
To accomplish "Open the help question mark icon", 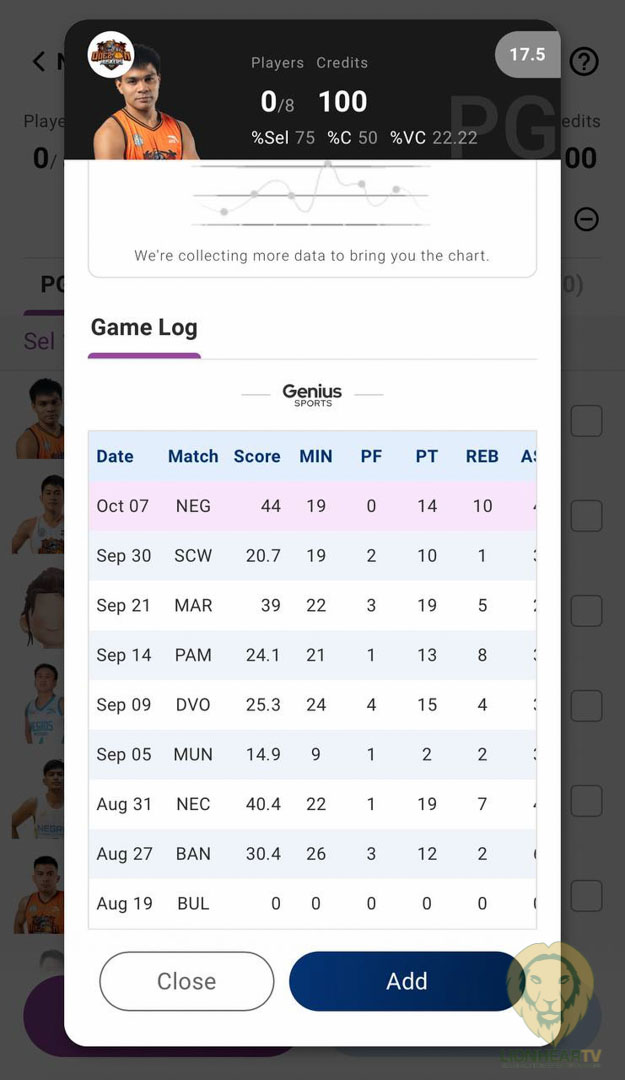I will pyautogui.click(x=584, y=62).
